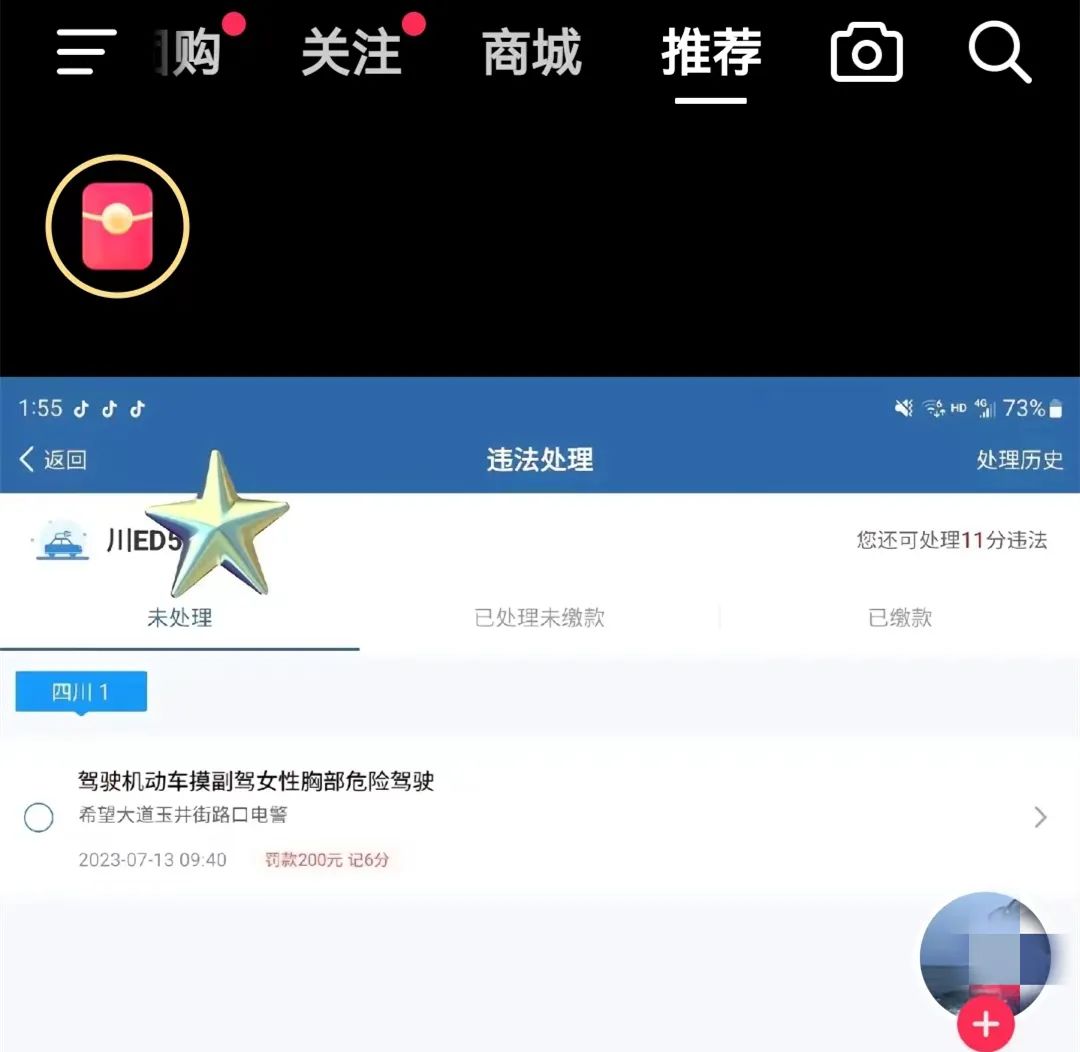Go to the tab ending in 购

tap(188, 52)
